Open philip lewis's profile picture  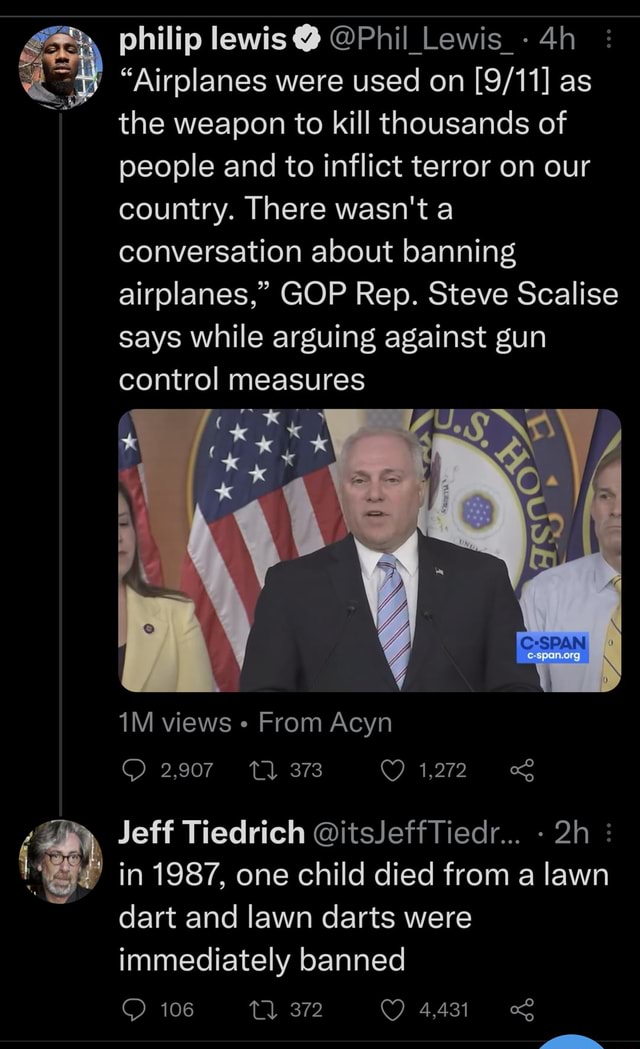tap(60, 68)
